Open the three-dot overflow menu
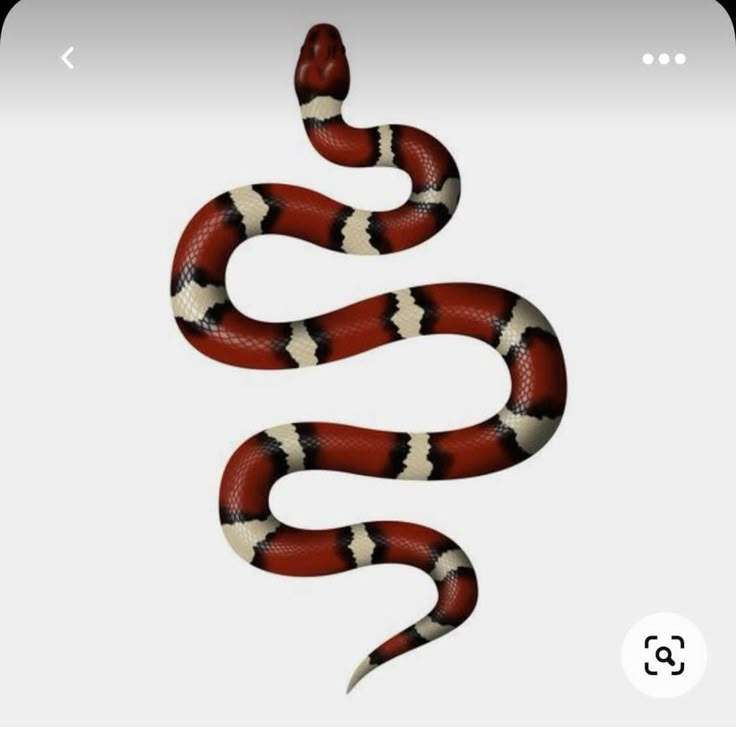This screenshot has width=736, height=731. [664, 59]
